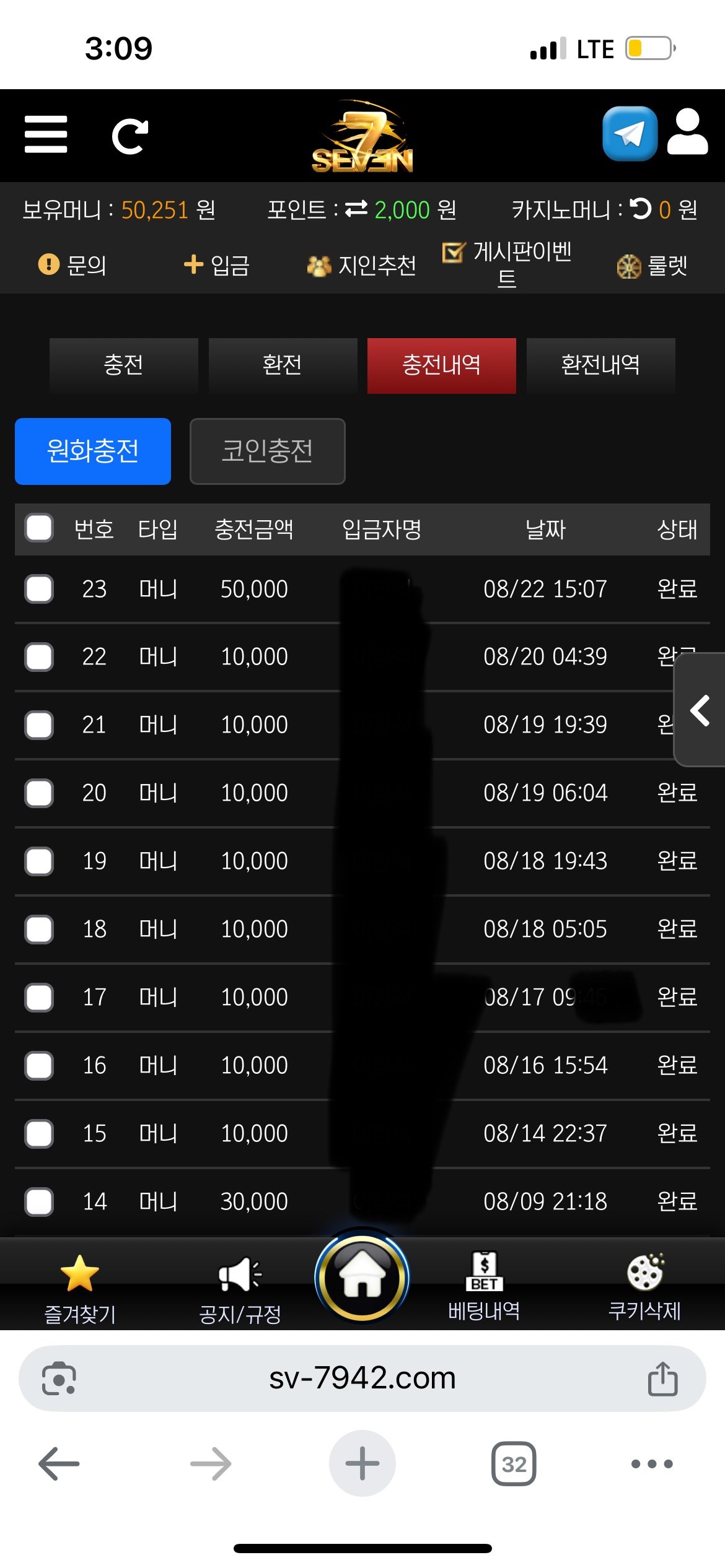This screenshot has height=1568, width=725.
Task: Refresh the page with the reload icon
Action: tap(130, 136)
